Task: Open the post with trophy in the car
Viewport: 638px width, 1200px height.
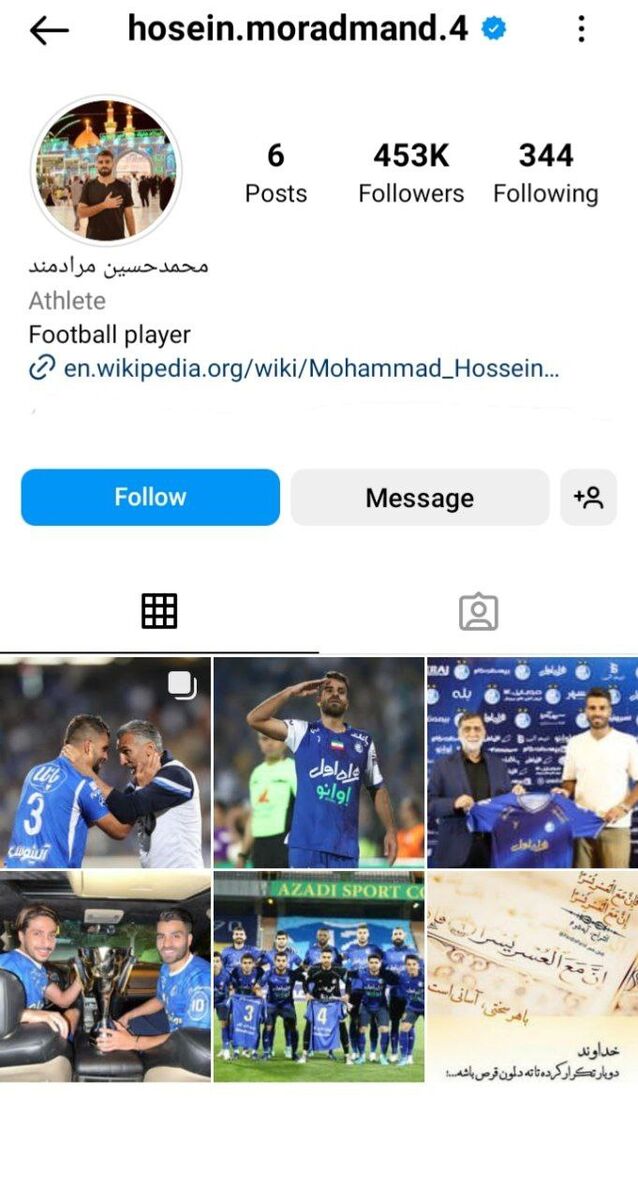Action: 105,976
